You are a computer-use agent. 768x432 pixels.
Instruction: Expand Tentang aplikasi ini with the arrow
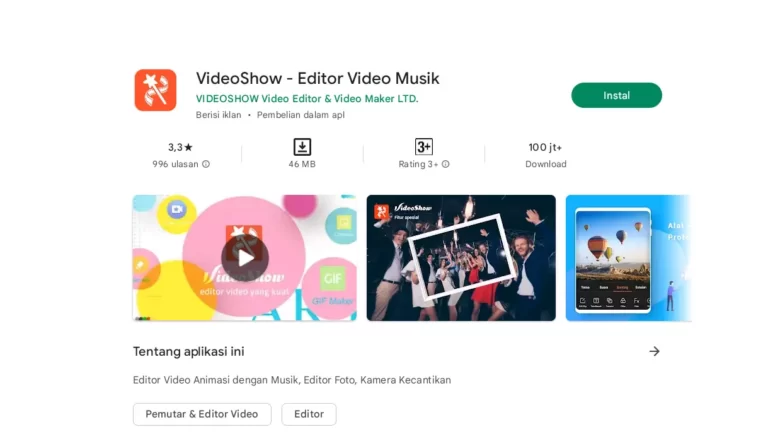(x=654, y=351)
